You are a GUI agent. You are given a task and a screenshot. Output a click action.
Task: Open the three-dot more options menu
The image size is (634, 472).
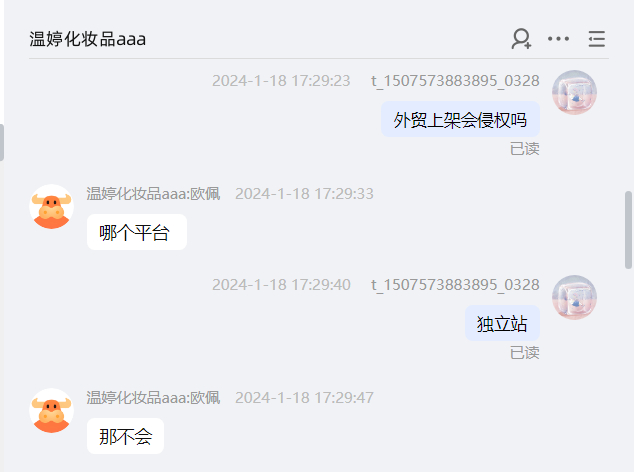(558, 39)
